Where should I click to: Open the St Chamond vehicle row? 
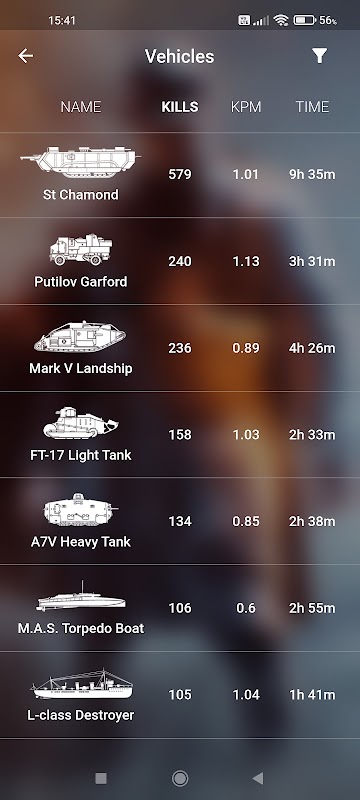pyautogui.click(x=180, y=175)
